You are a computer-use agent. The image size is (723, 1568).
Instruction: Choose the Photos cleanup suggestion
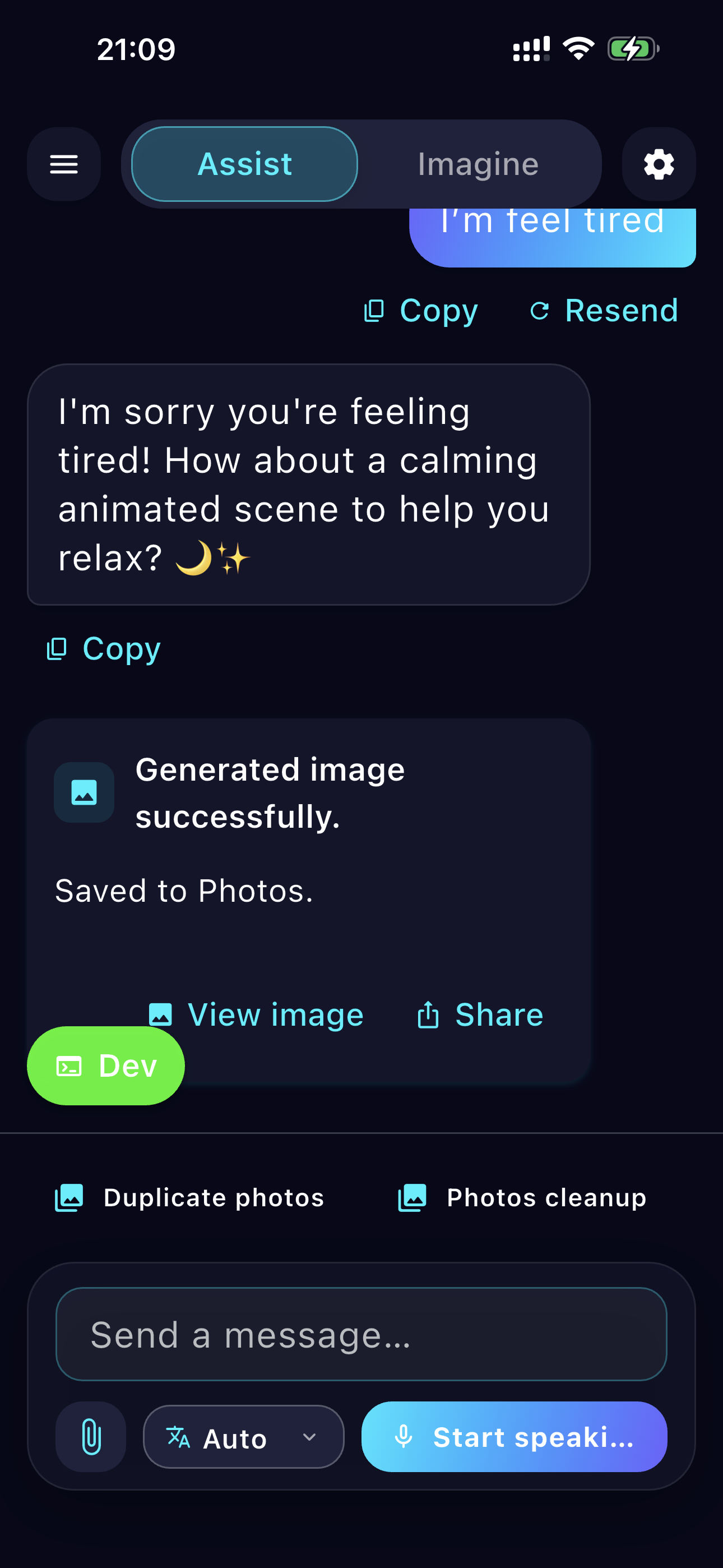pos(522,1198)
